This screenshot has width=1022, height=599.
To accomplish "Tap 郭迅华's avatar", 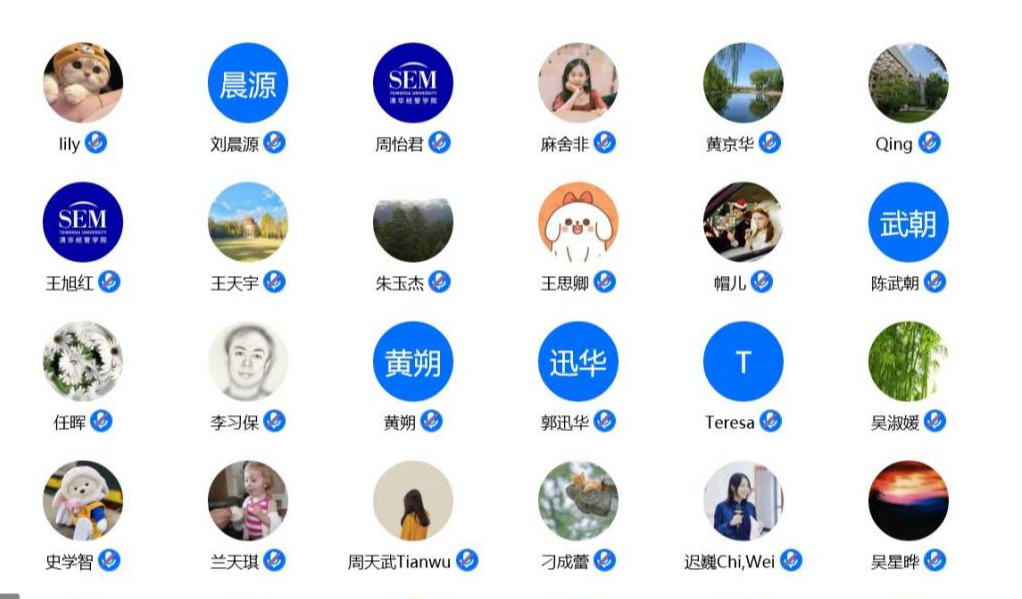I will pyautogui.click(x=578, y=361).
